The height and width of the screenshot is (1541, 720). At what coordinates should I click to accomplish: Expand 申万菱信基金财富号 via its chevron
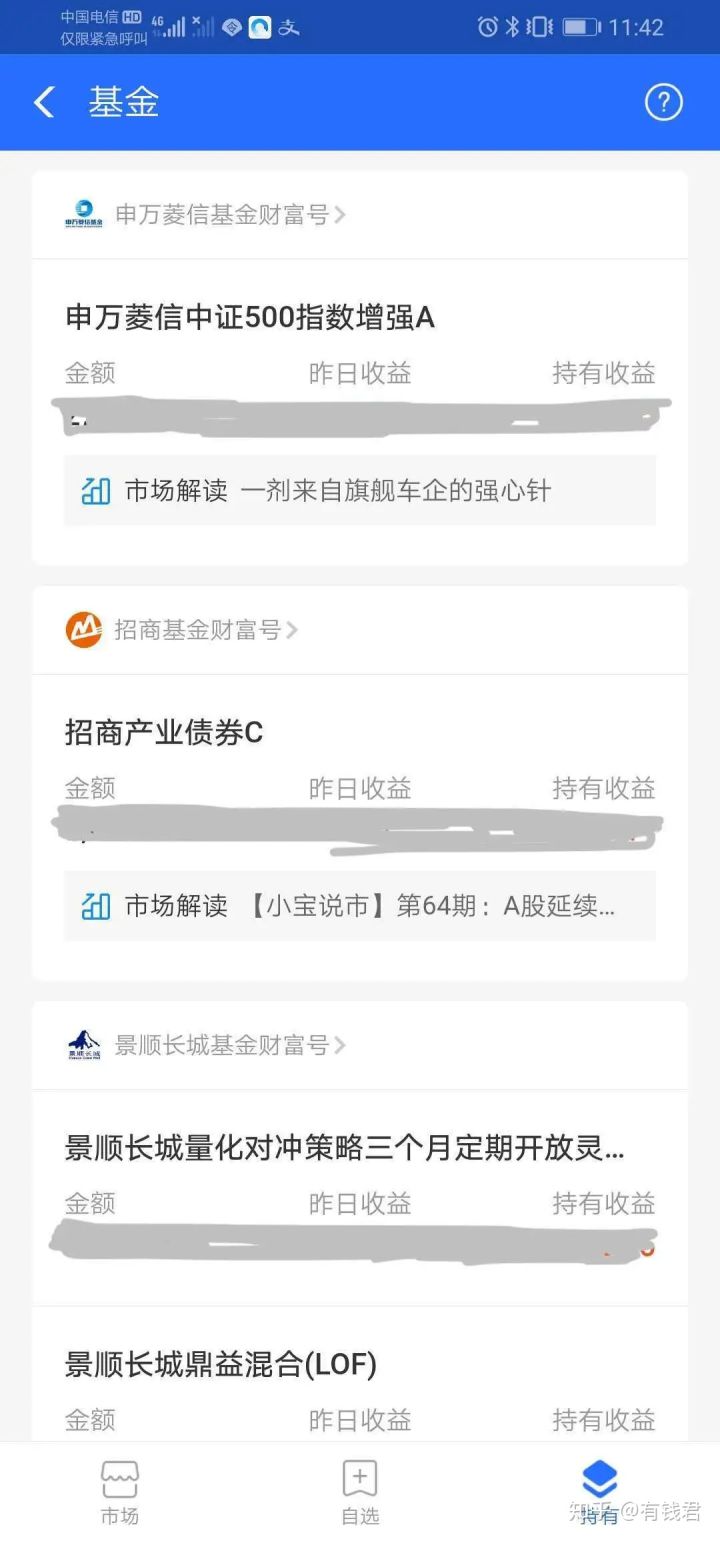(343, 214)
